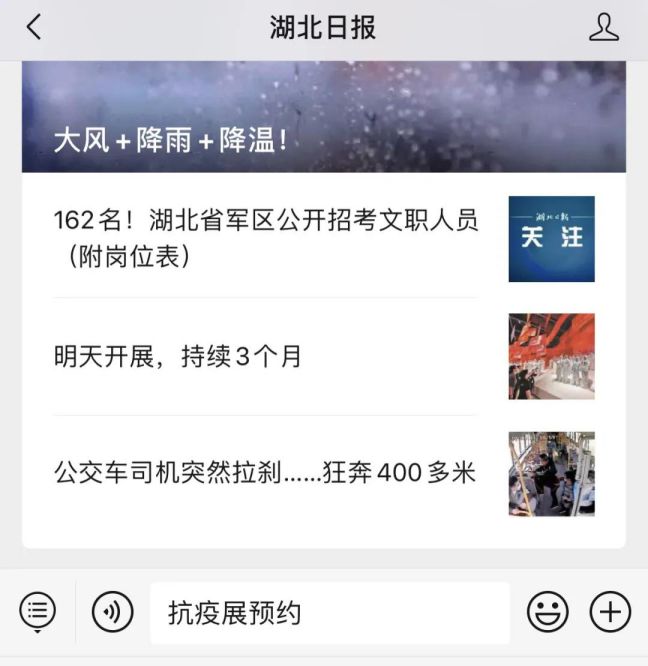Open the emoji picker
Image resolution: width=648 pixels, height=666 pixels.
[548, 611]
